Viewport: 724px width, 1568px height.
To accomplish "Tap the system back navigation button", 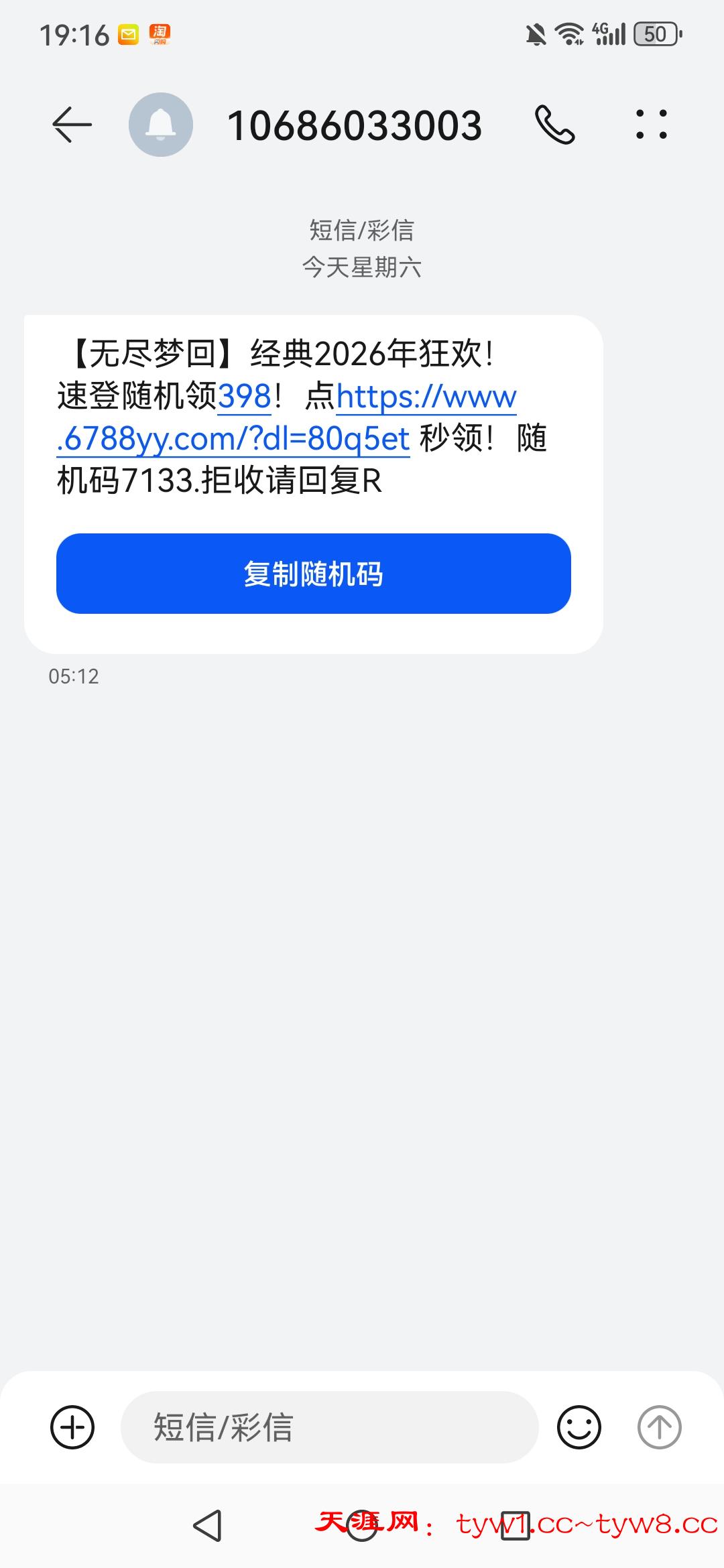I will pos(208,1526).
